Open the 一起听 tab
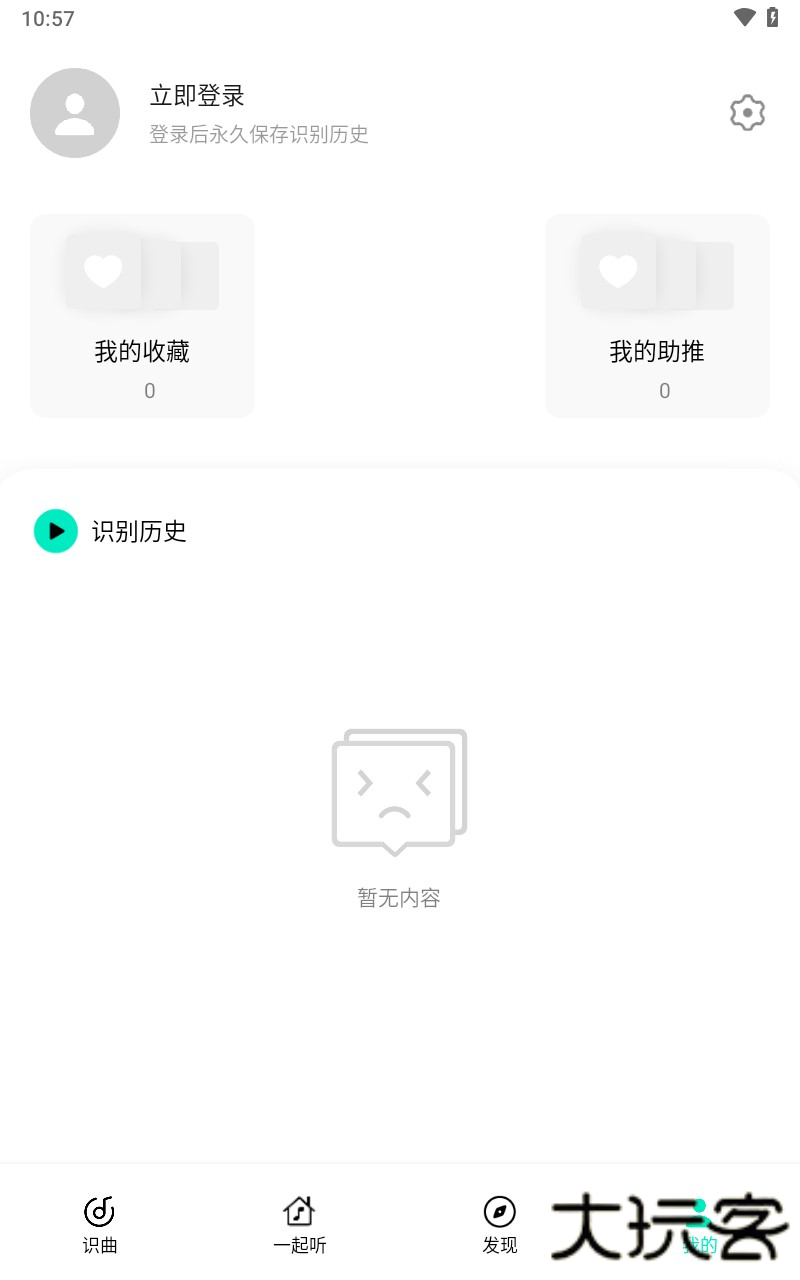Image resolution: width=800 pixels, height=1280 pixels. (x=299, y=1225)
